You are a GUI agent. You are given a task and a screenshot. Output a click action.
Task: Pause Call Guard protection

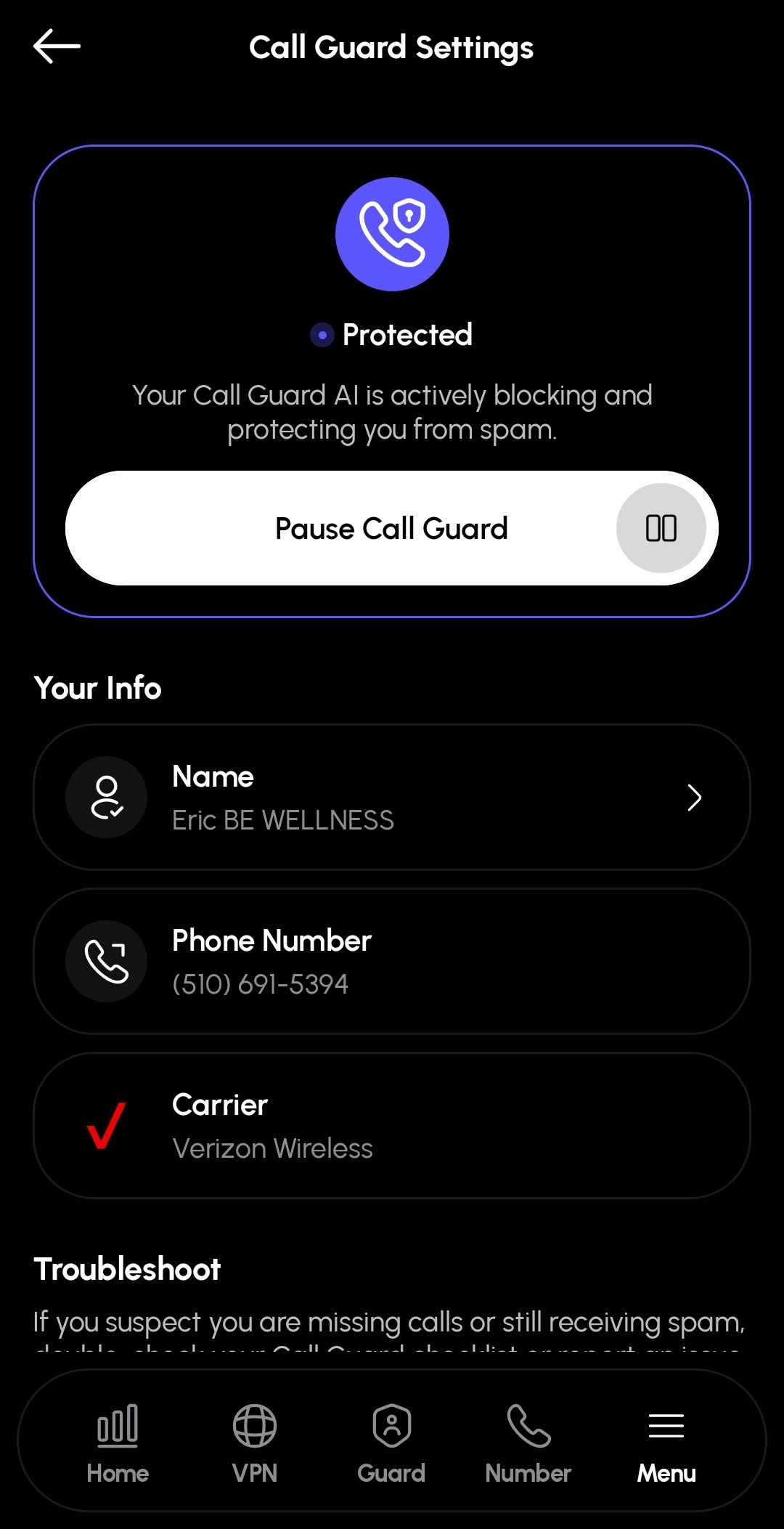392,528
